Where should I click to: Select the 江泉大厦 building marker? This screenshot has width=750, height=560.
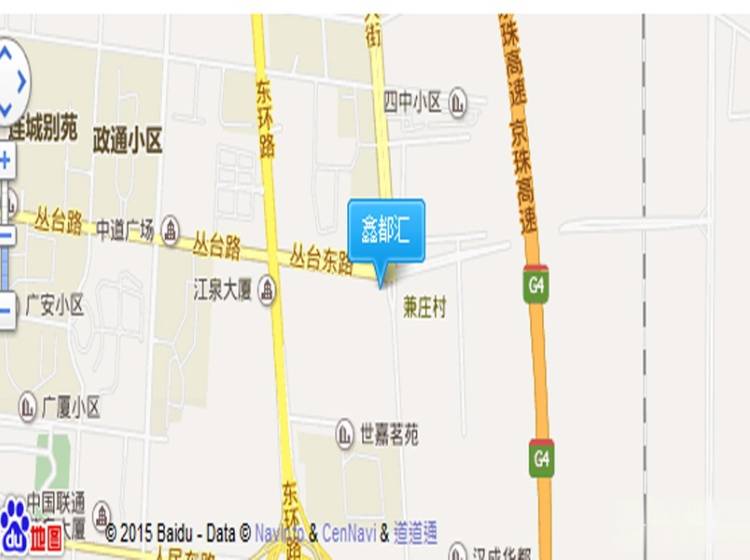267,291
